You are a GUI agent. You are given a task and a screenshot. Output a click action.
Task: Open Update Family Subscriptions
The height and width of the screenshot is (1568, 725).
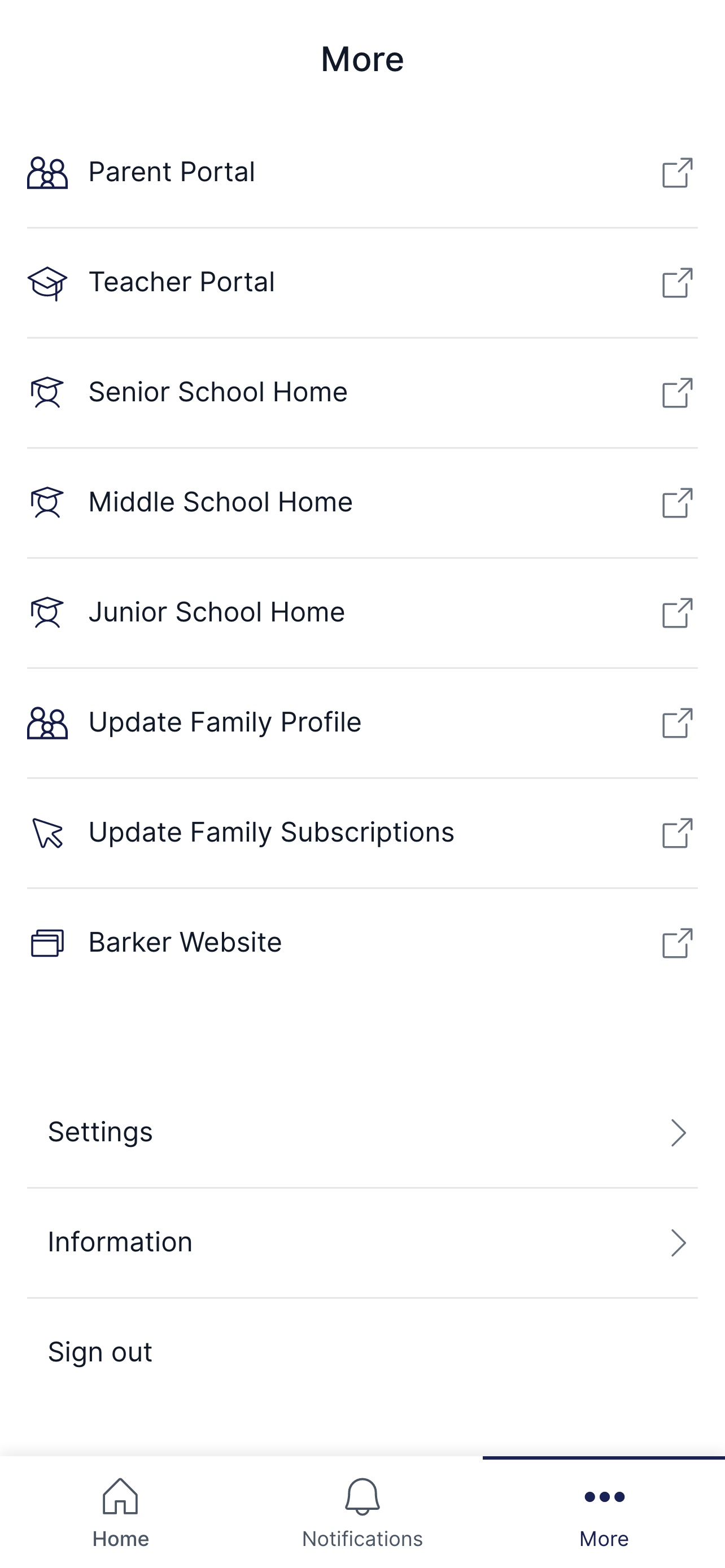pos(362,833)
